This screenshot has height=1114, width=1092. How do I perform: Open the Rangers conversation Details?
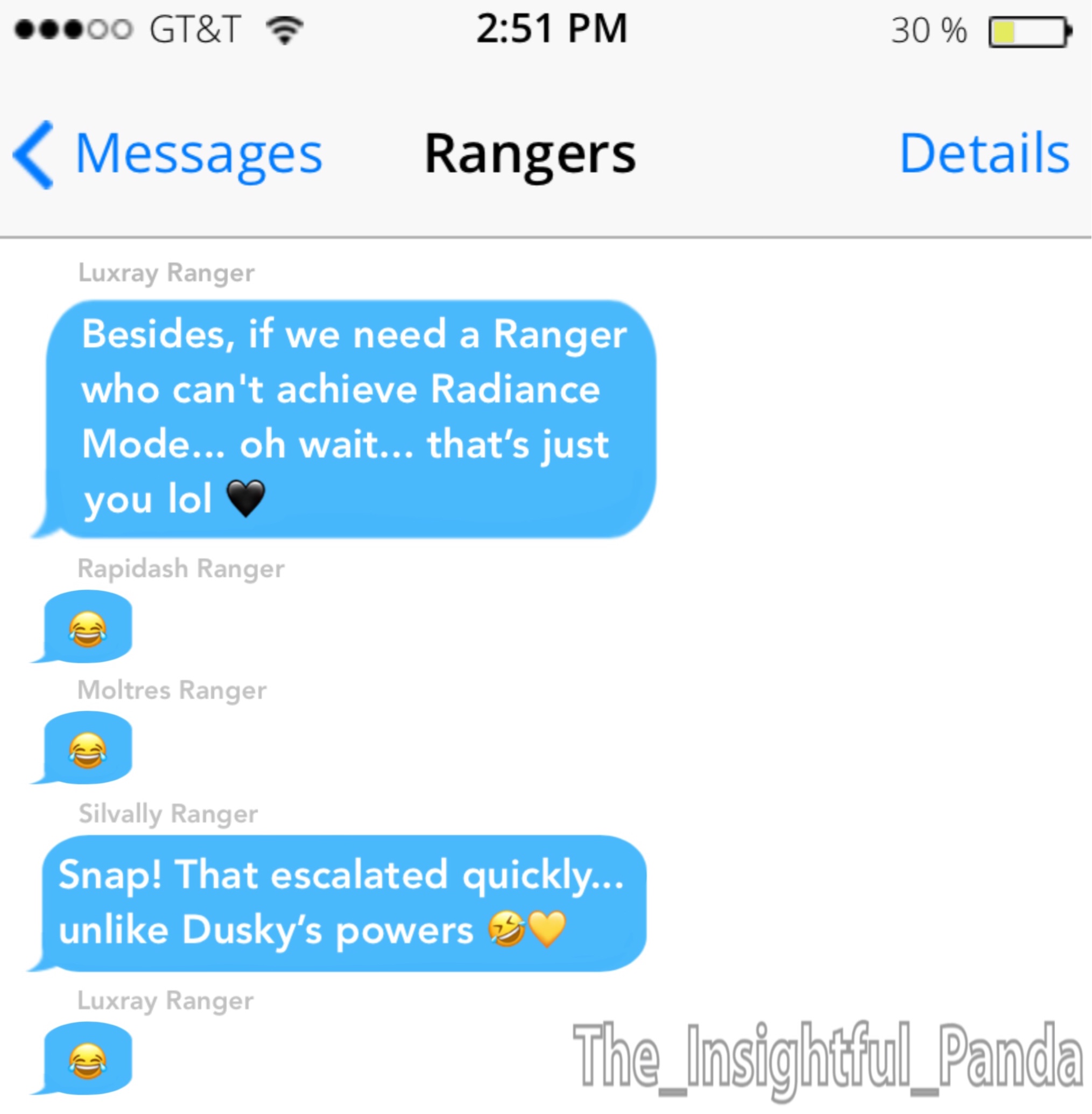click(x=984, y=154)
